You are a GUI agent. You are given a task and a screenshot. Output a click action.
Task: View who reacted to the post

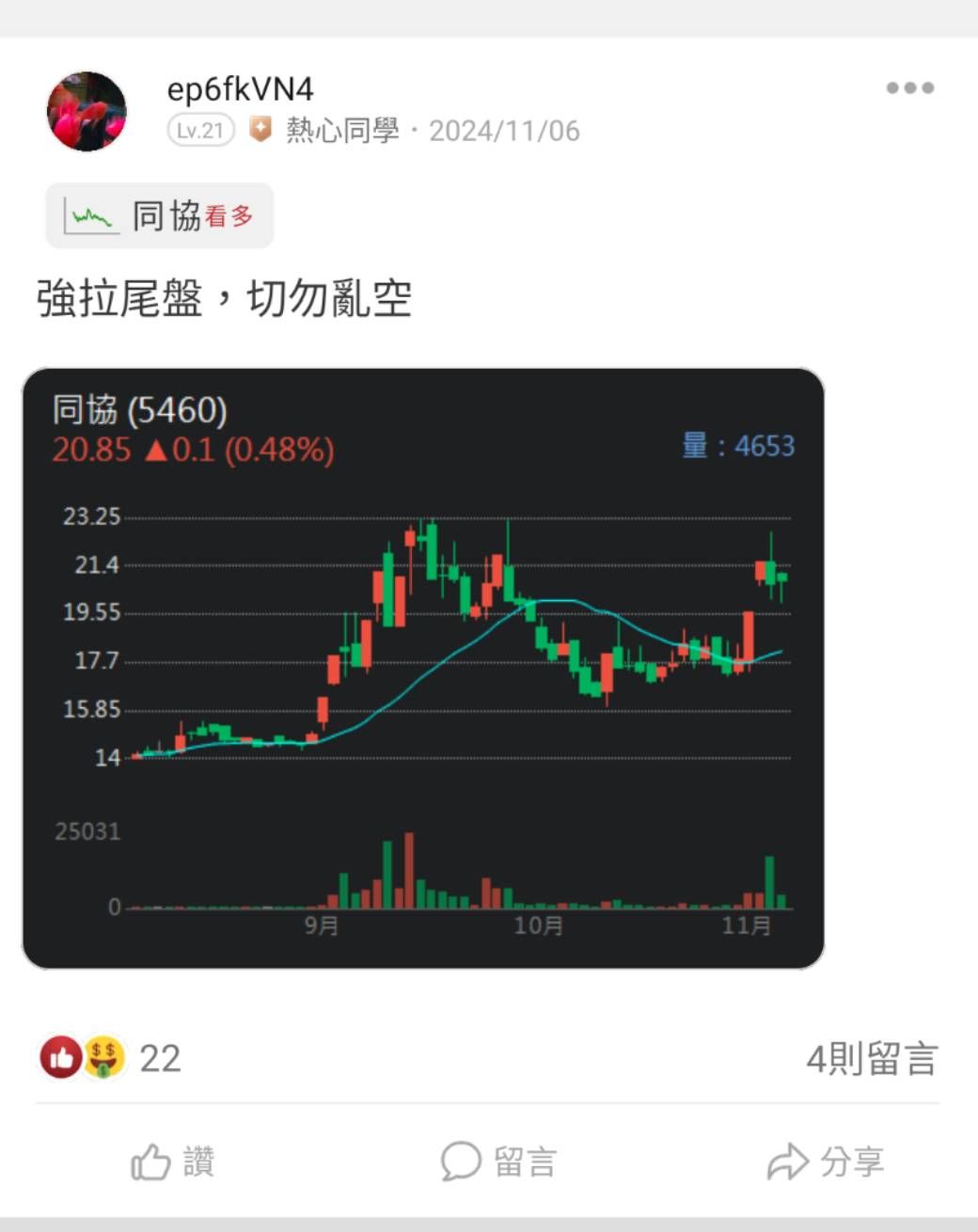coord(109,1059)
